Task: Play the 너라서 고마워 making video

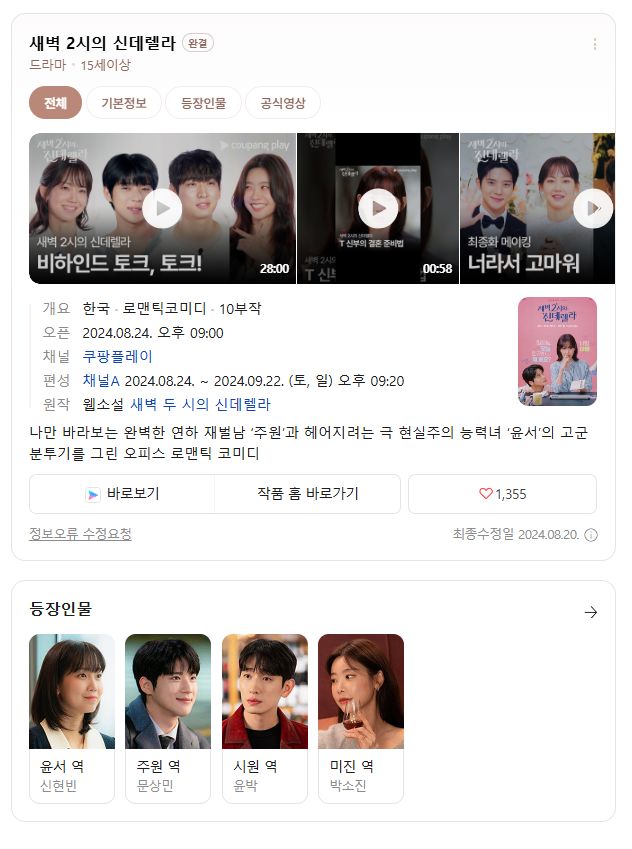Action: click(x=592, y=208)
